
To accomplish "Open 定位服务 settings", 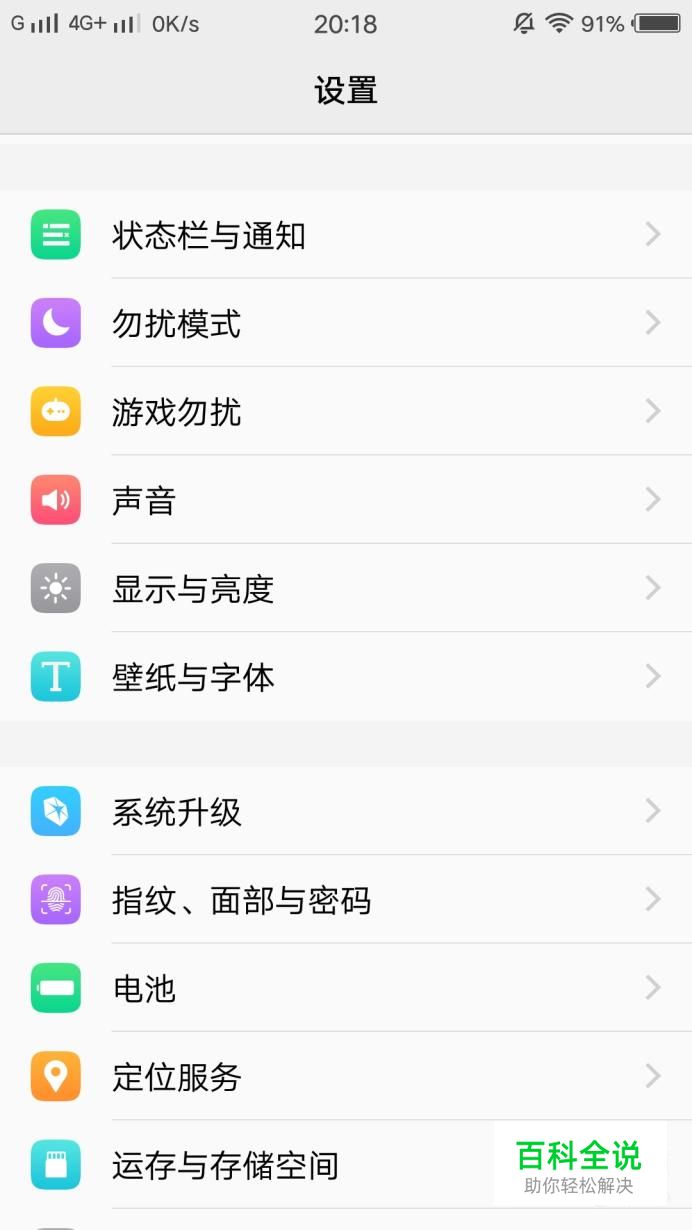I will pos(176,1077).
